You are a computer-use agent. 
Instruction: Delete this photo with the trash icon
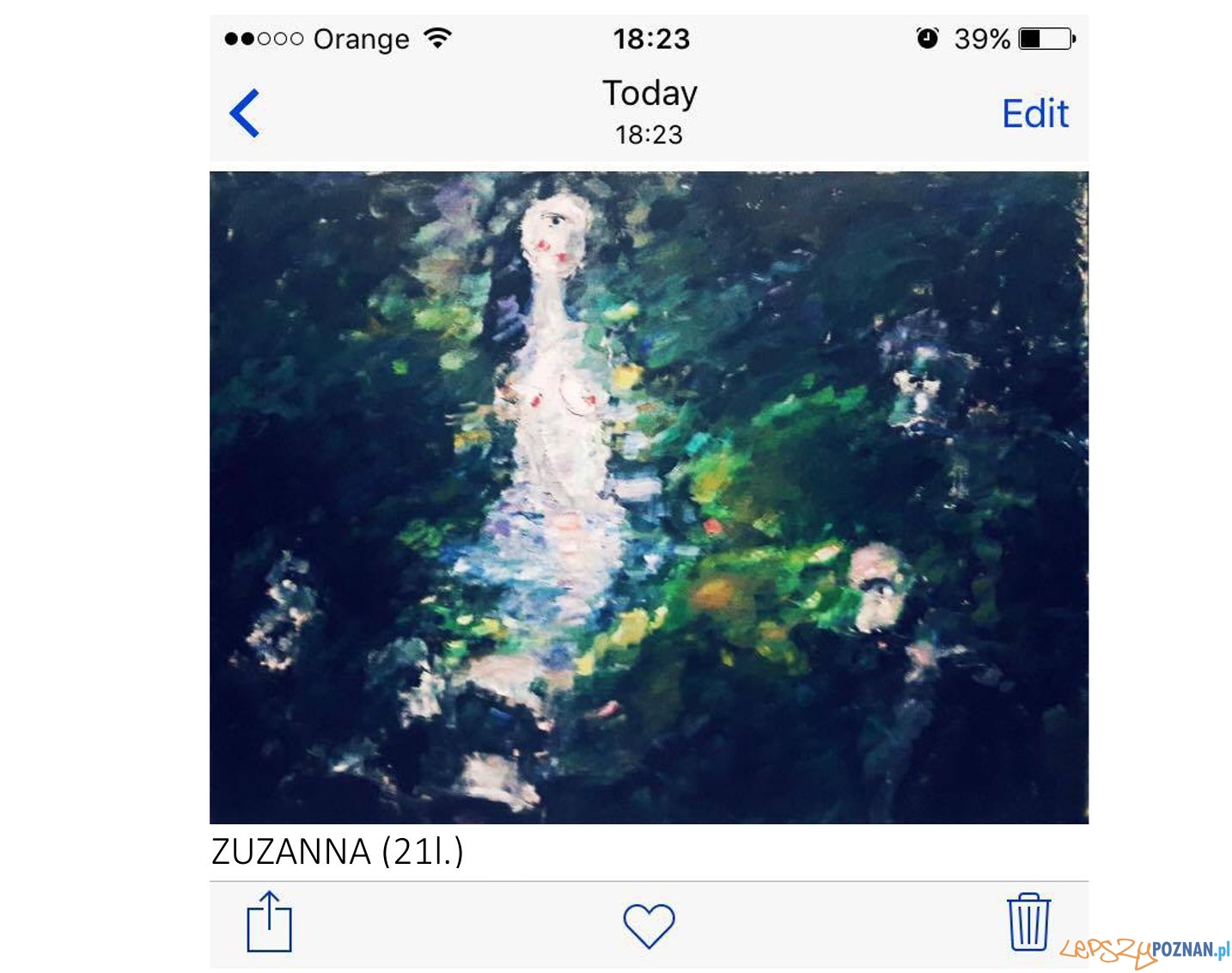click(1028, 922)
